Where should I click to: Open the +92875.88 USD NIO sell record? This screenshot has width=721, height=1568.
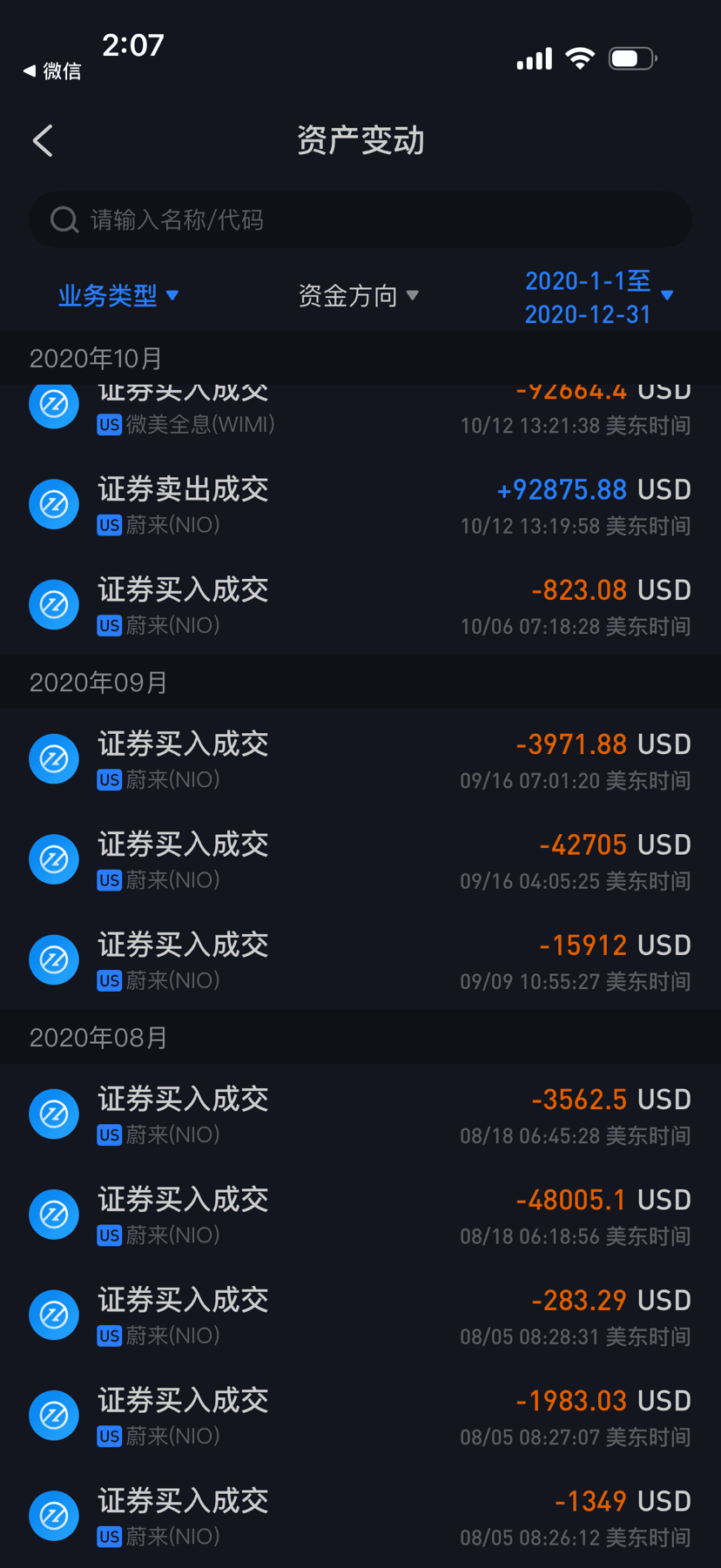pyautogui.click(x=360, y=505)
